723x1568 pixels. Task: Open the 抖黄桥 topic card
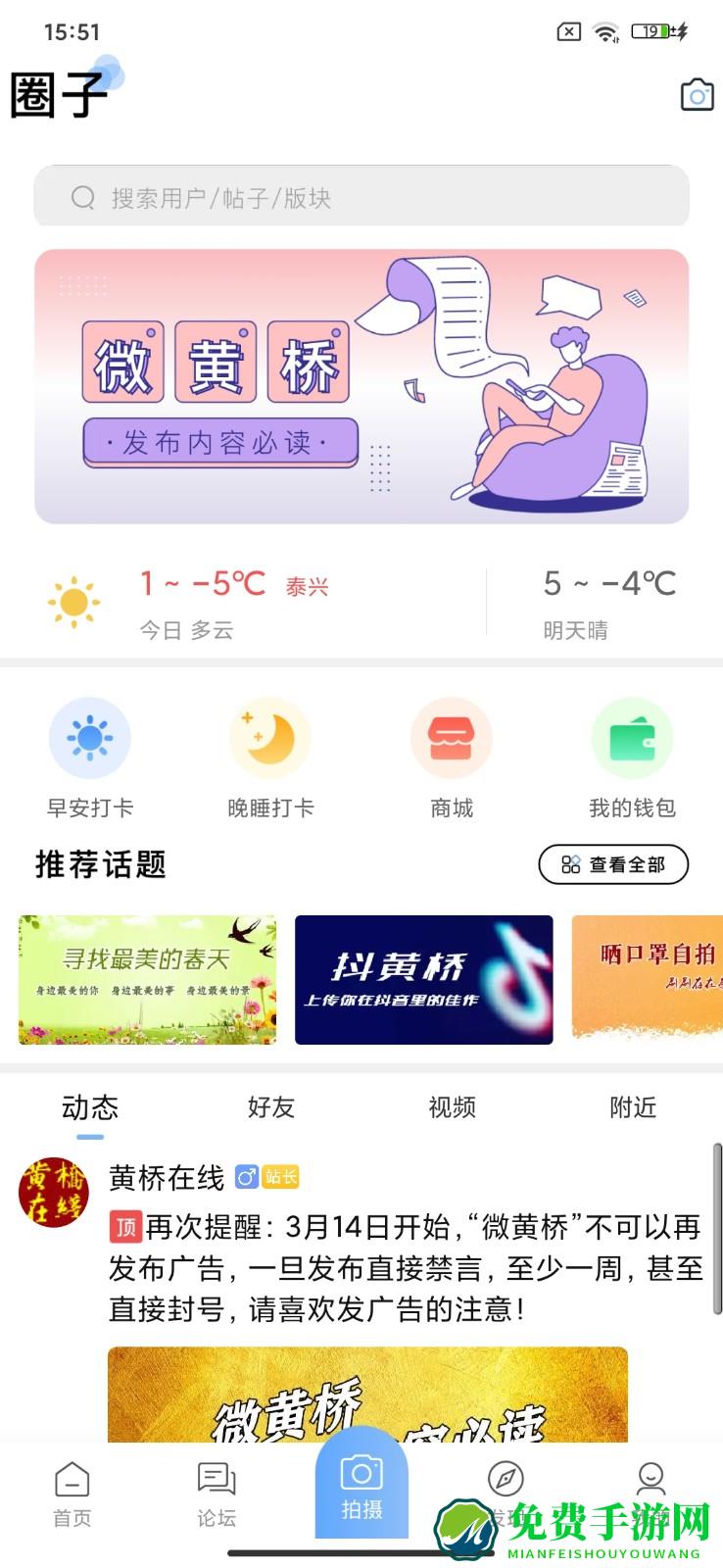(x=423, y=979)
